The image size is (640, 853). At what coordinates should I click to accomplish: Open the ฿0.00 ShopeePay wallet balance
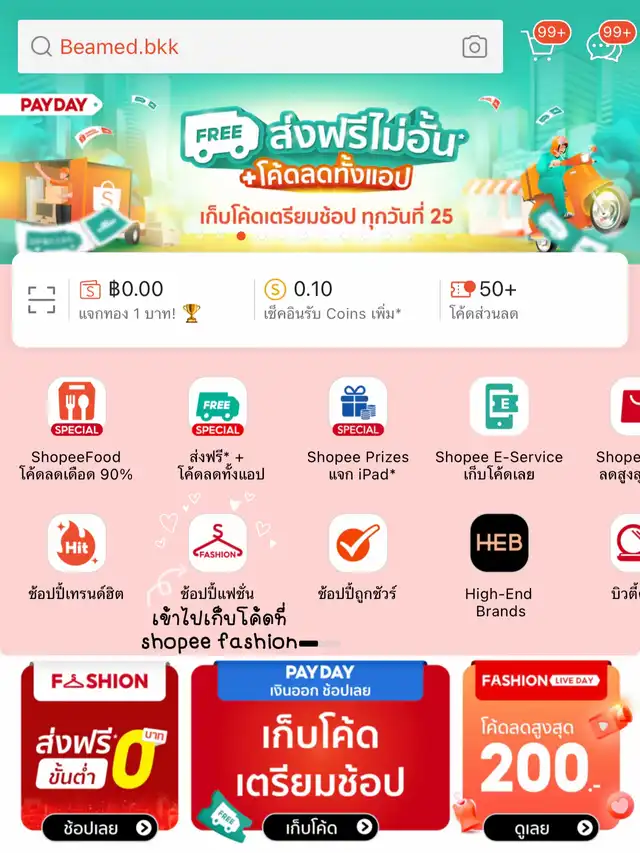pos(140,299)
